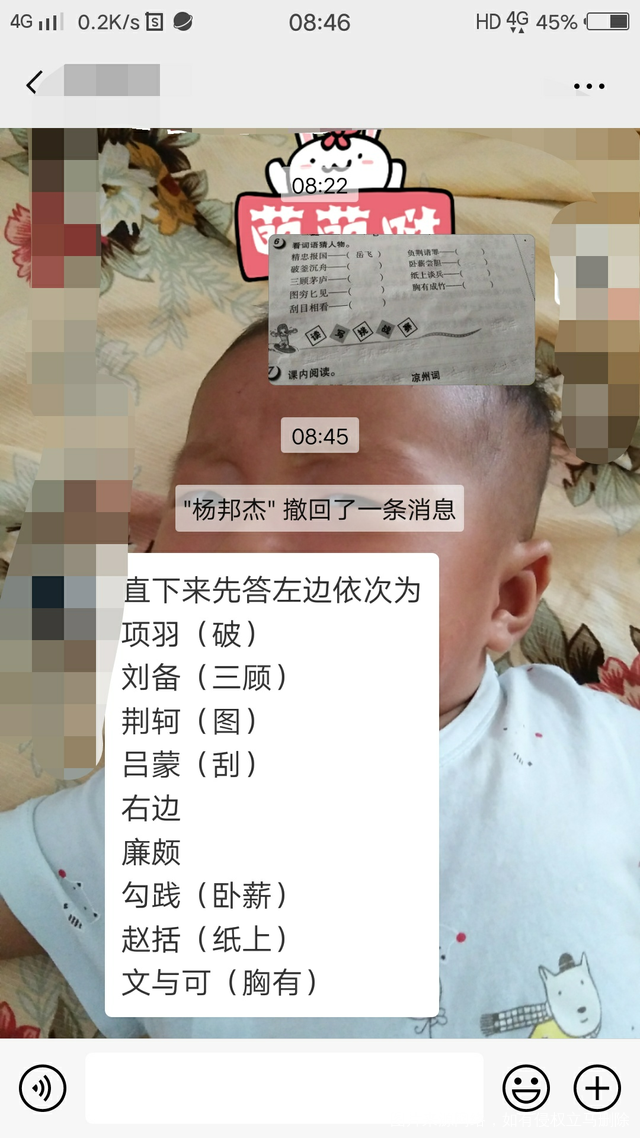Switch to voice message input
Viewport: 640px width, 1138px height.
point(42,1087)
